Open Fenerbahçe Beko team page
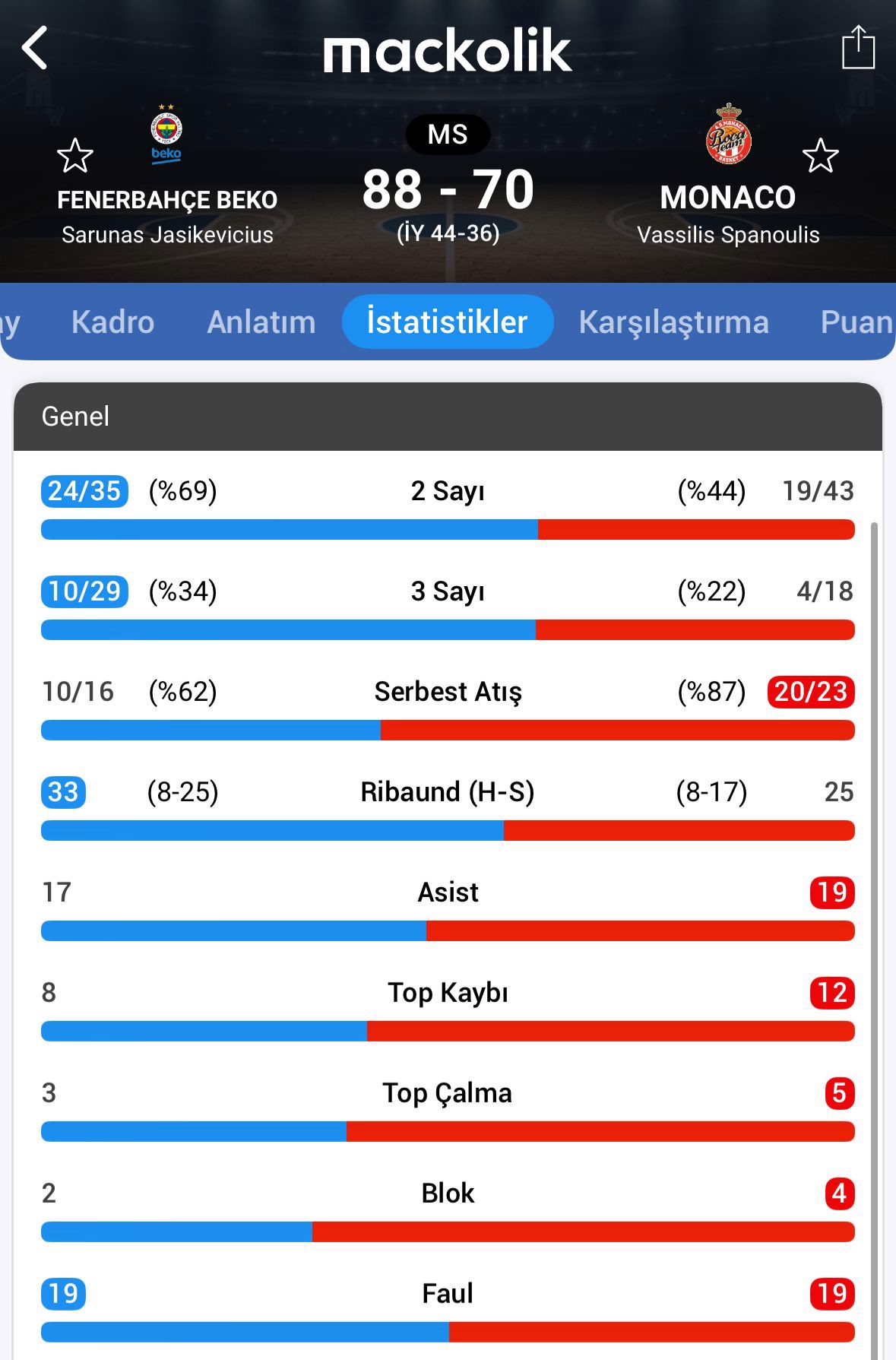This screenshot has width=896, height=1360. tap(166, 199)
